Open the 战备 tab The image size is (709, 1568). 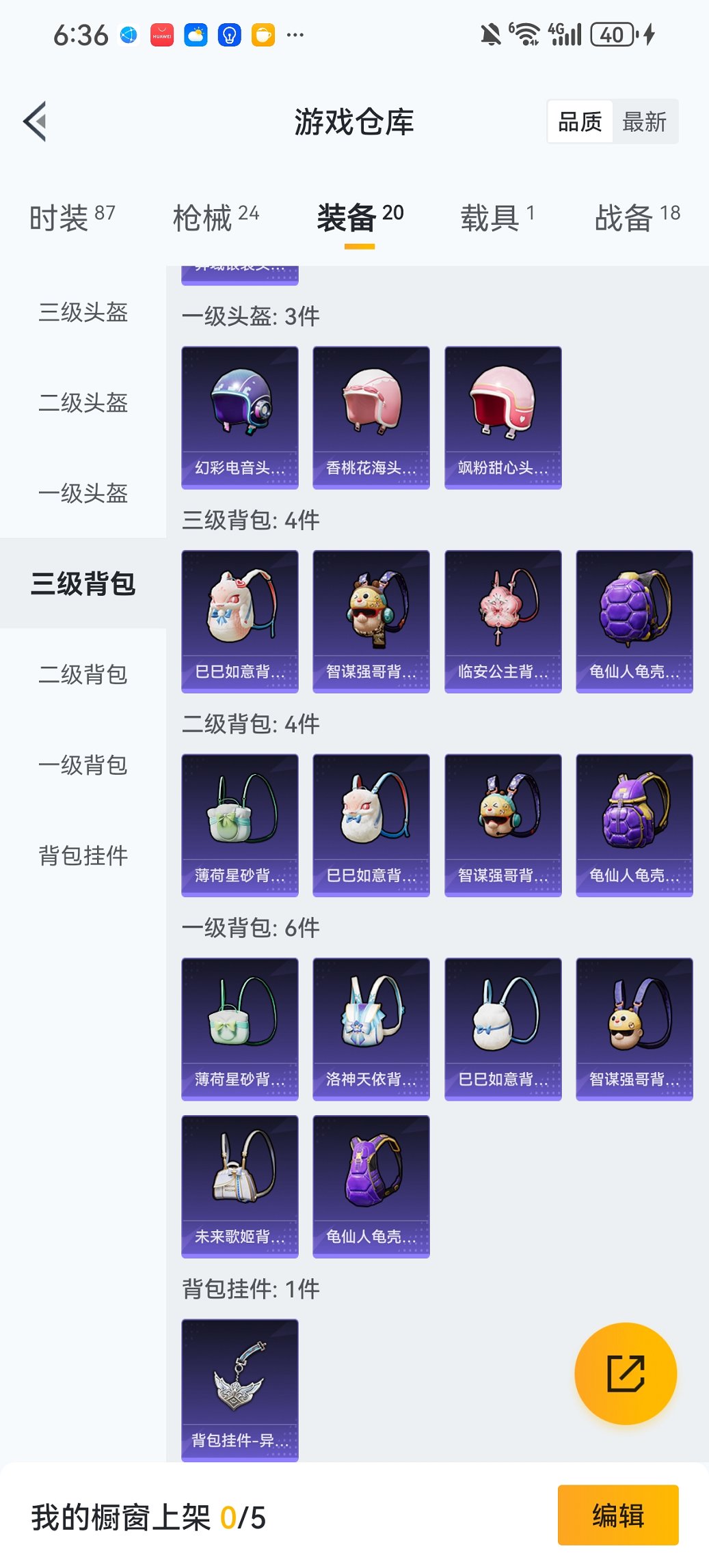coord(637,217)
